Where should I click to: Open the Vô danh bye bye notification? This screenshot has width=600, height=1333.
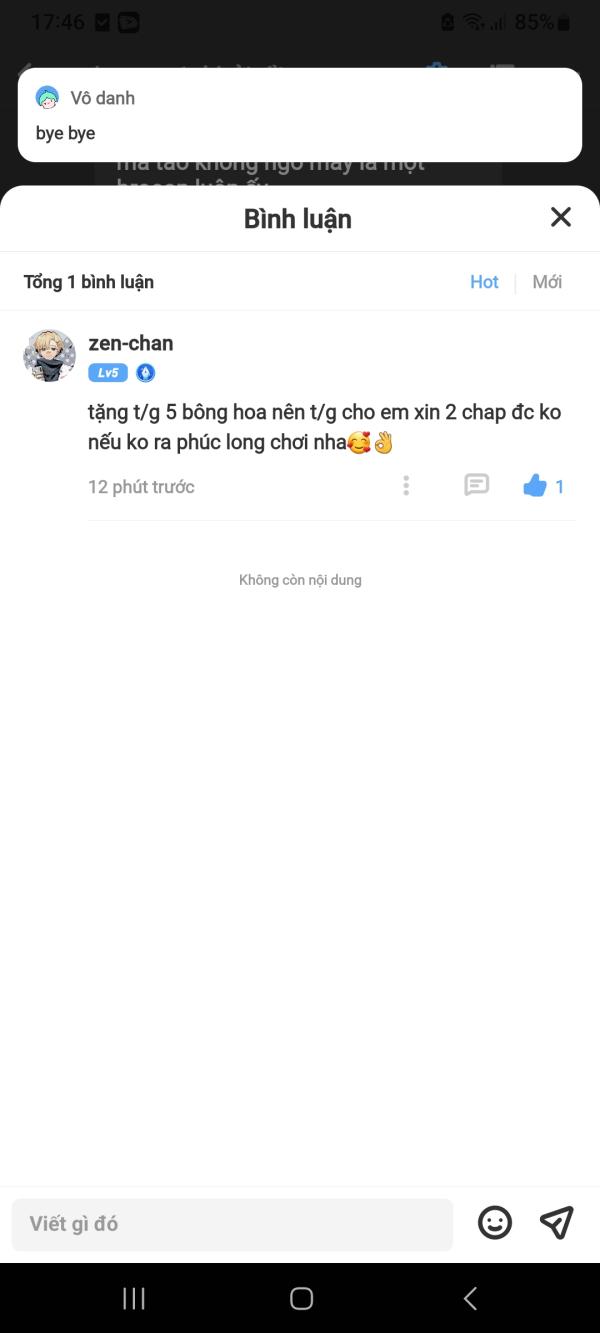coord(300,115)
